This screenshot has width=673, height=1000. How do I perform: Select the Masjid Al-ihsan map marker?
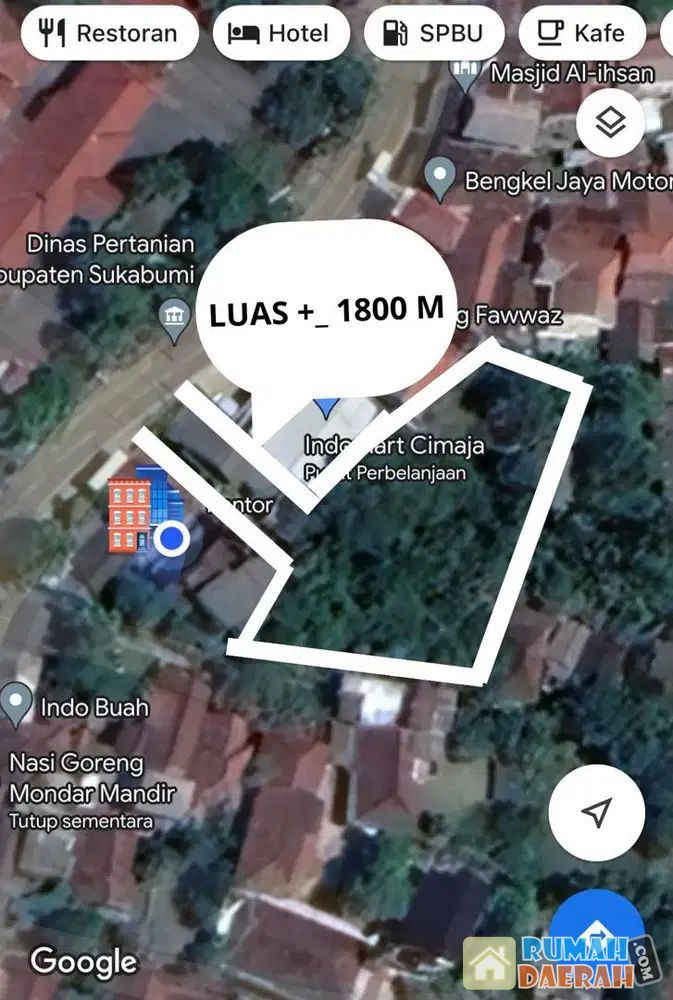click(464, 73)
